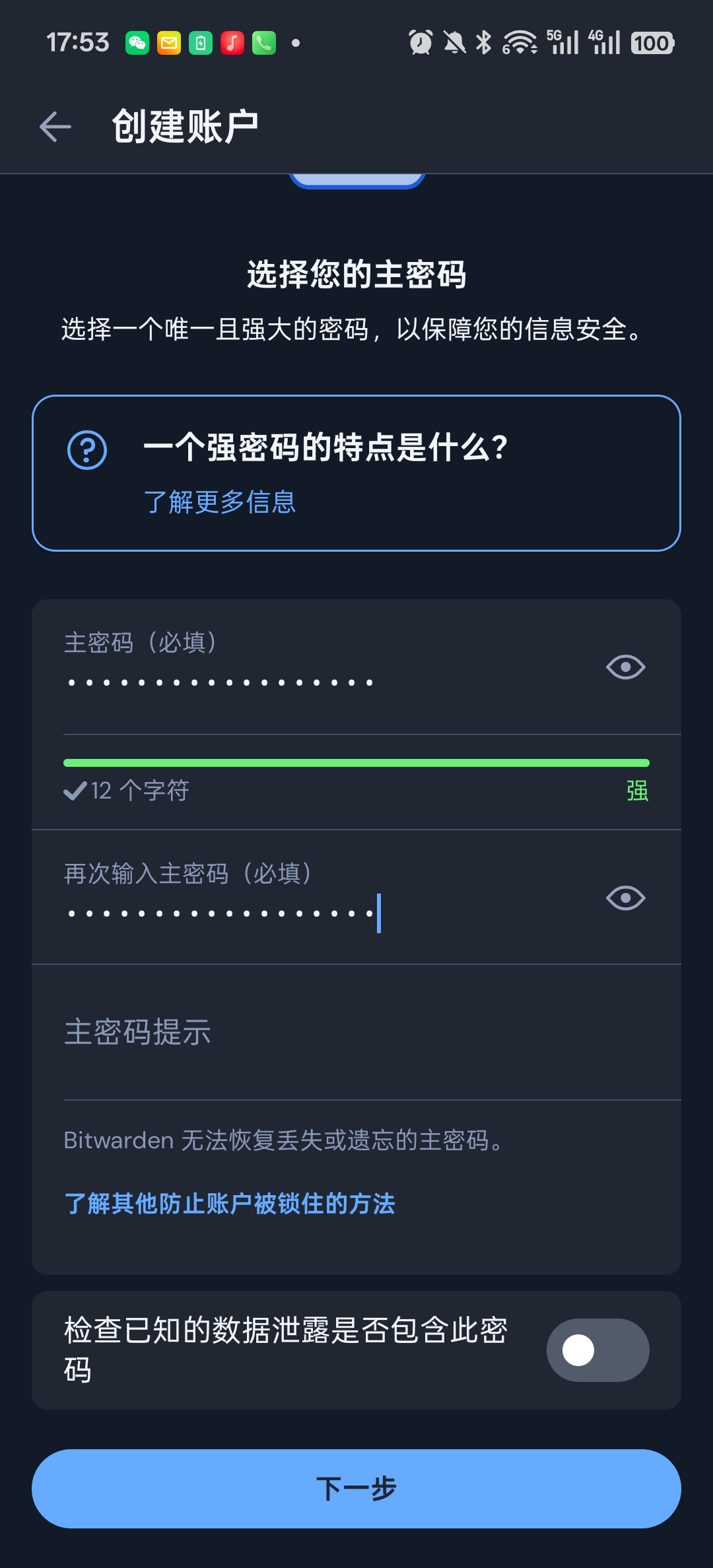Open 了解更多信息 about strong passwords
The width and height of the screenshot is (713, 1568).
[x=220, y=502]
